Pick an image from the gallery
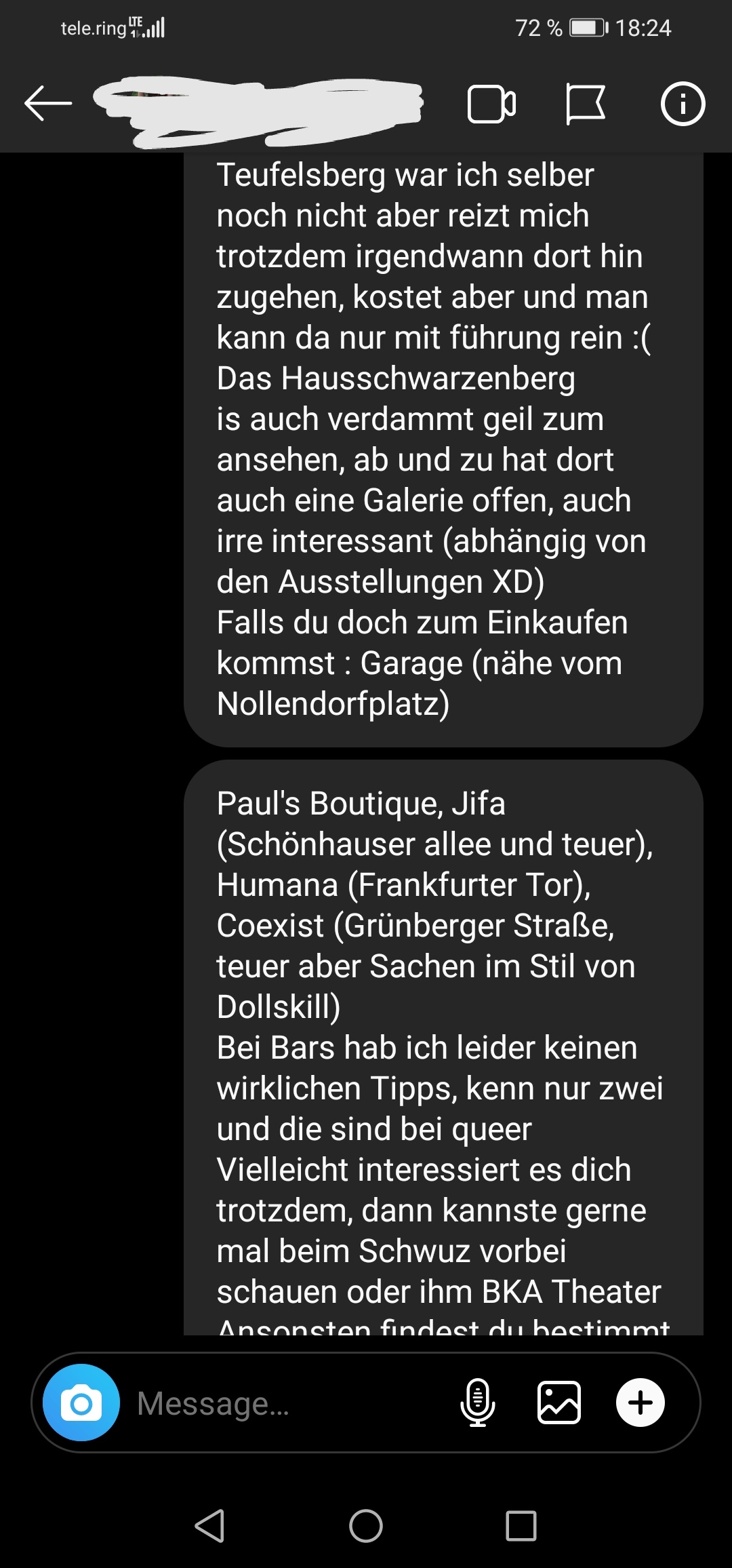 click(x=559, y=1403)
